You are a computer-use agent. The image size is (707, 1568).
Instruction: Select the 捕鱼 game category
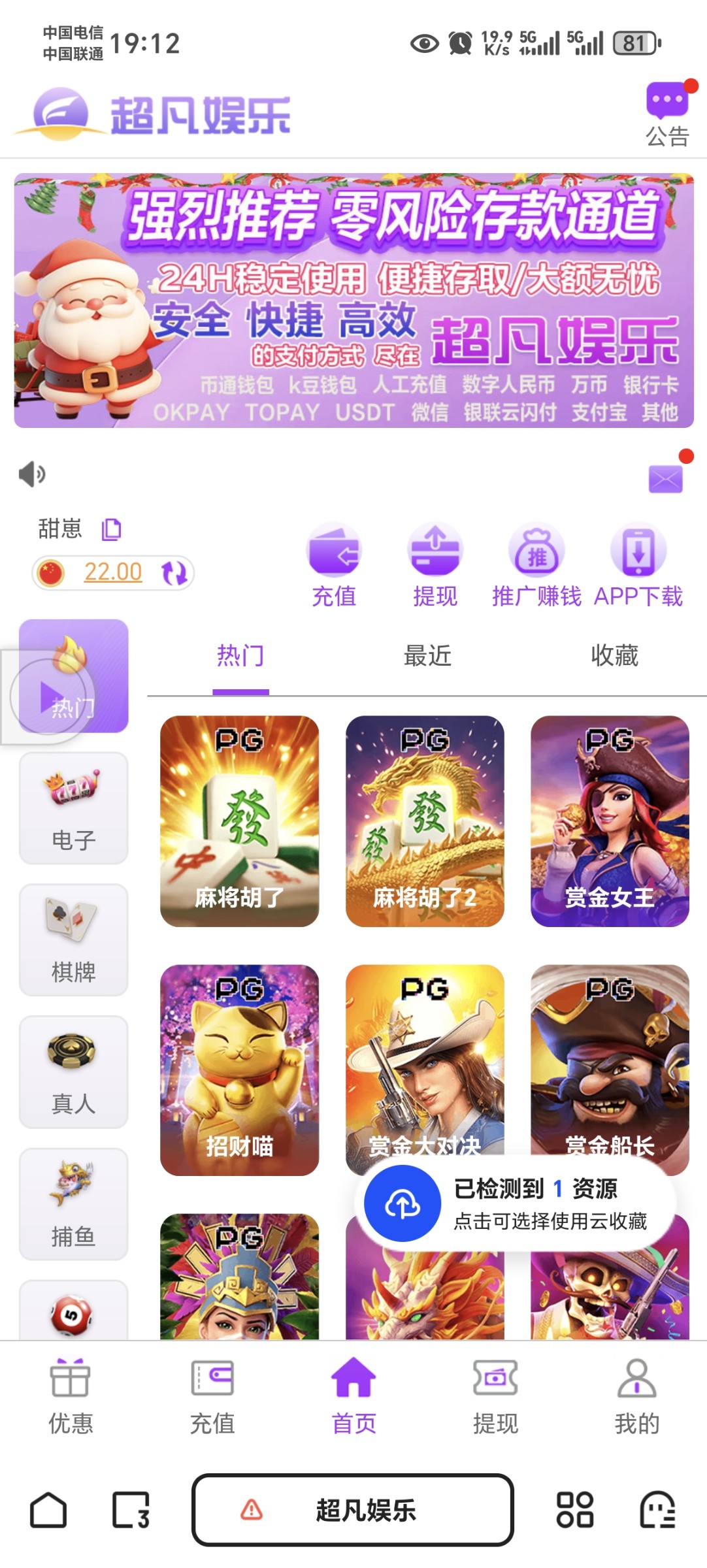[x=74, y=1203]
